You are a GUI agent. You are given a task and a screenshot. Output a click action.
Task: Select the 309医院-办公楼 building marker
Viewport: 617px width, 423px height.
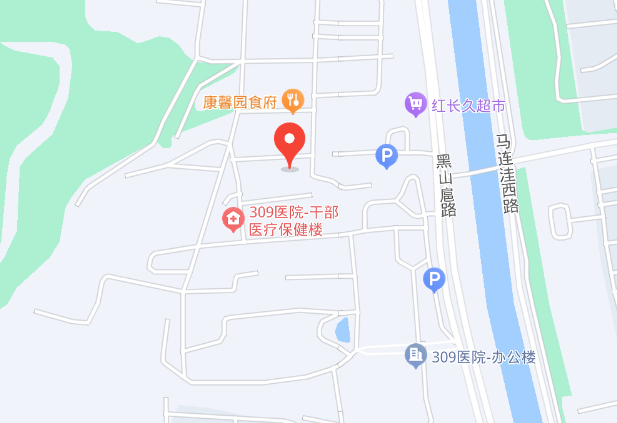point(415,355)
